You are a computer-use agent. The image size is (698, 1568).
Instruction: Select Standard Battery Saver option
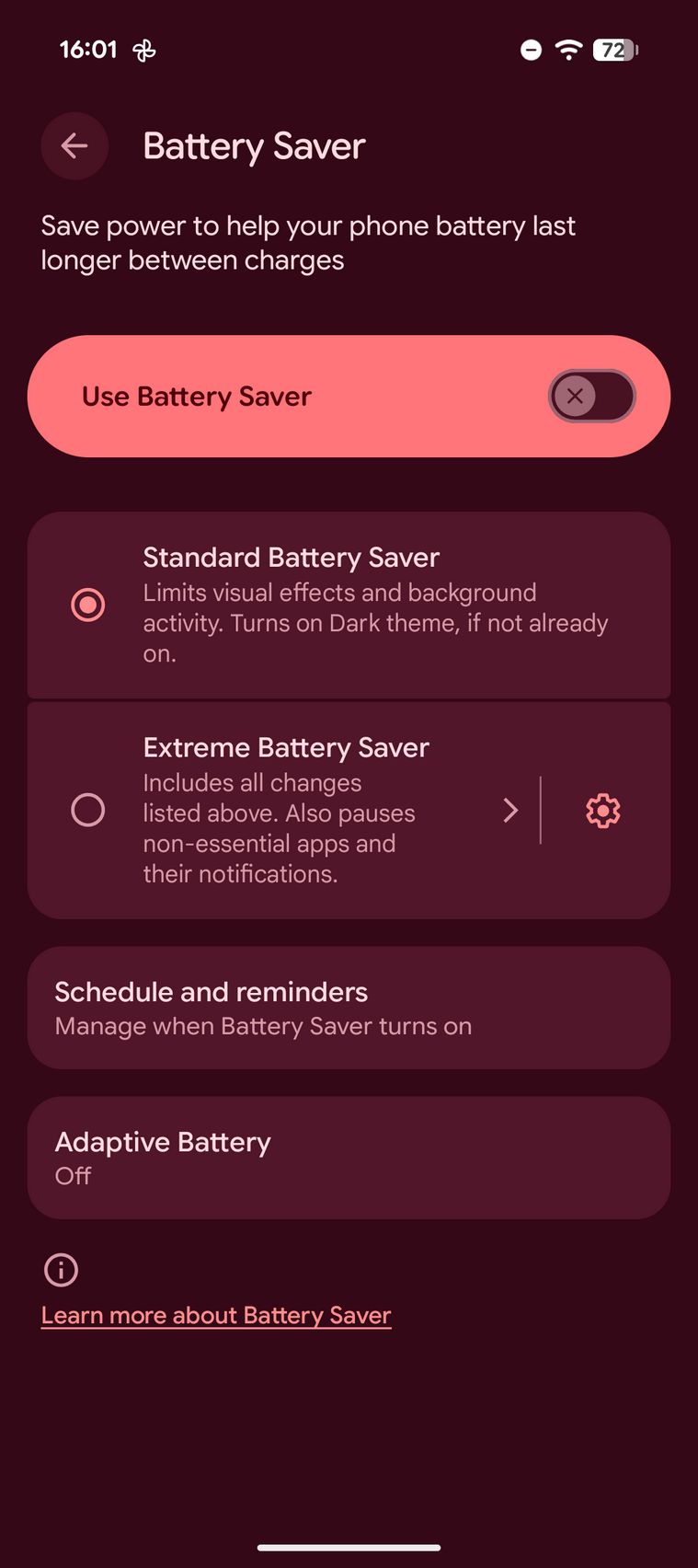point(88,605)
